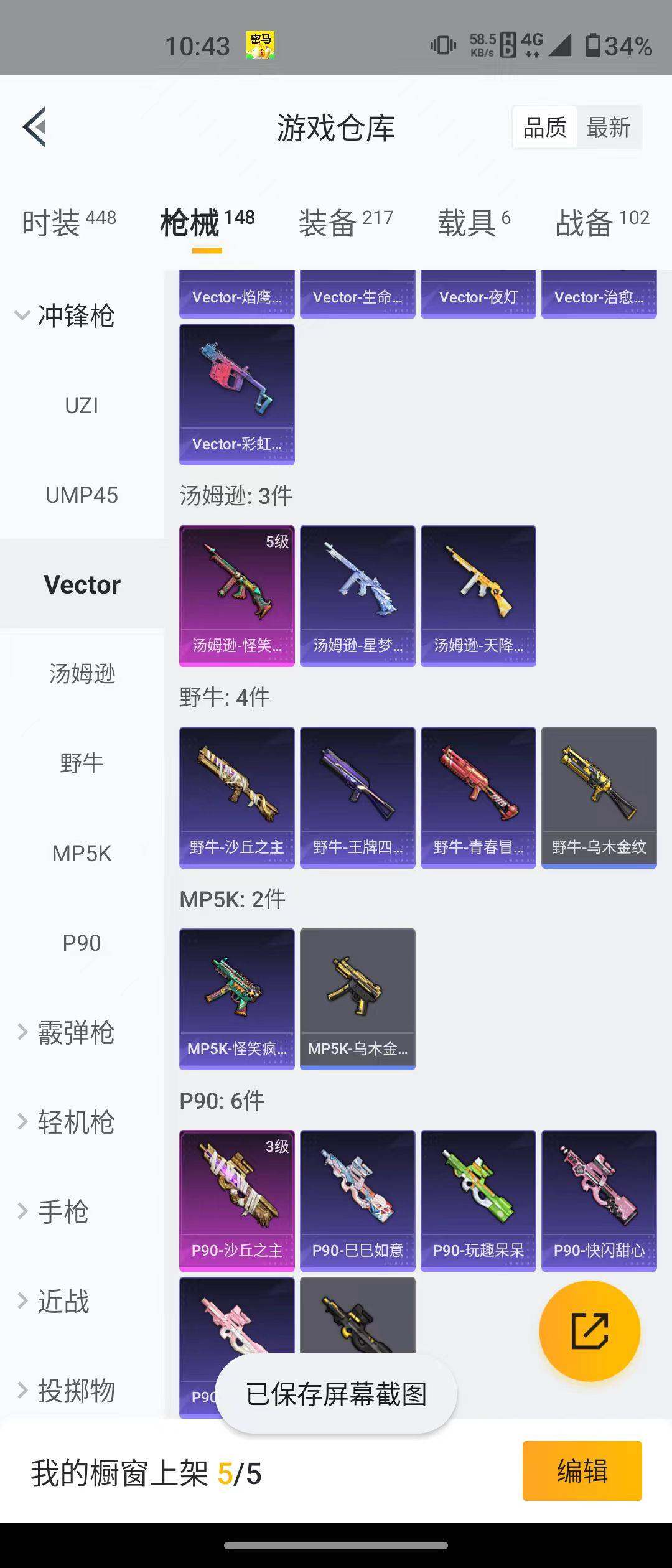Tap the orange share floating button
Viewport: 672px width, 1568px height.
coord(589,1331)
